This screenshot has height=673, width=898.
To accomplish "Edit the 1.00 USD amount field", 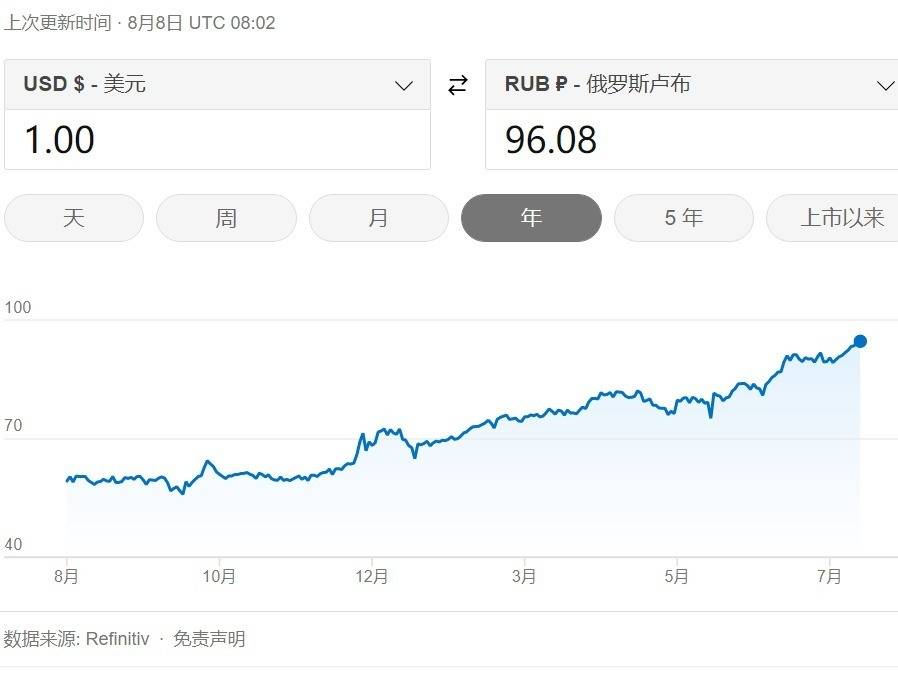I will tap(217, 140).
